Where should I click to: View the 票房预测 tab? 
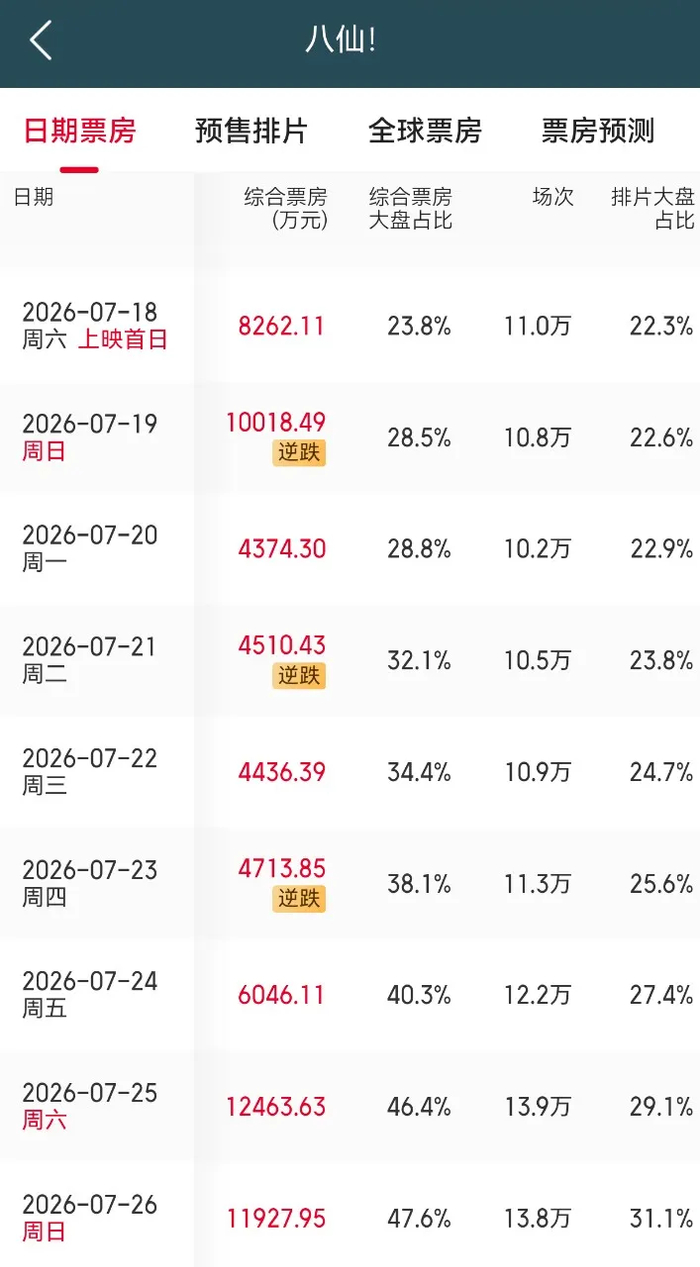point(598,130)
